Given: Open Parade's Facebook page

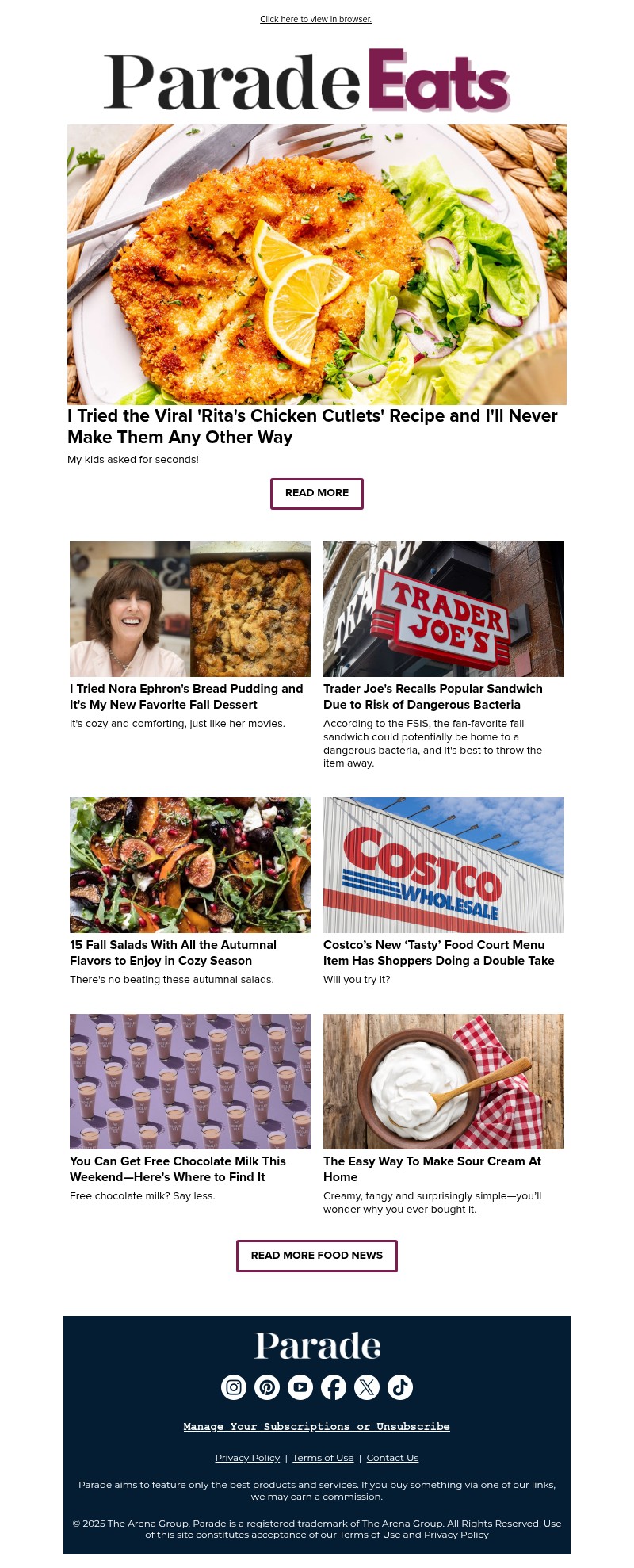Looking at the screenshot, I should tap(334, 1387).
